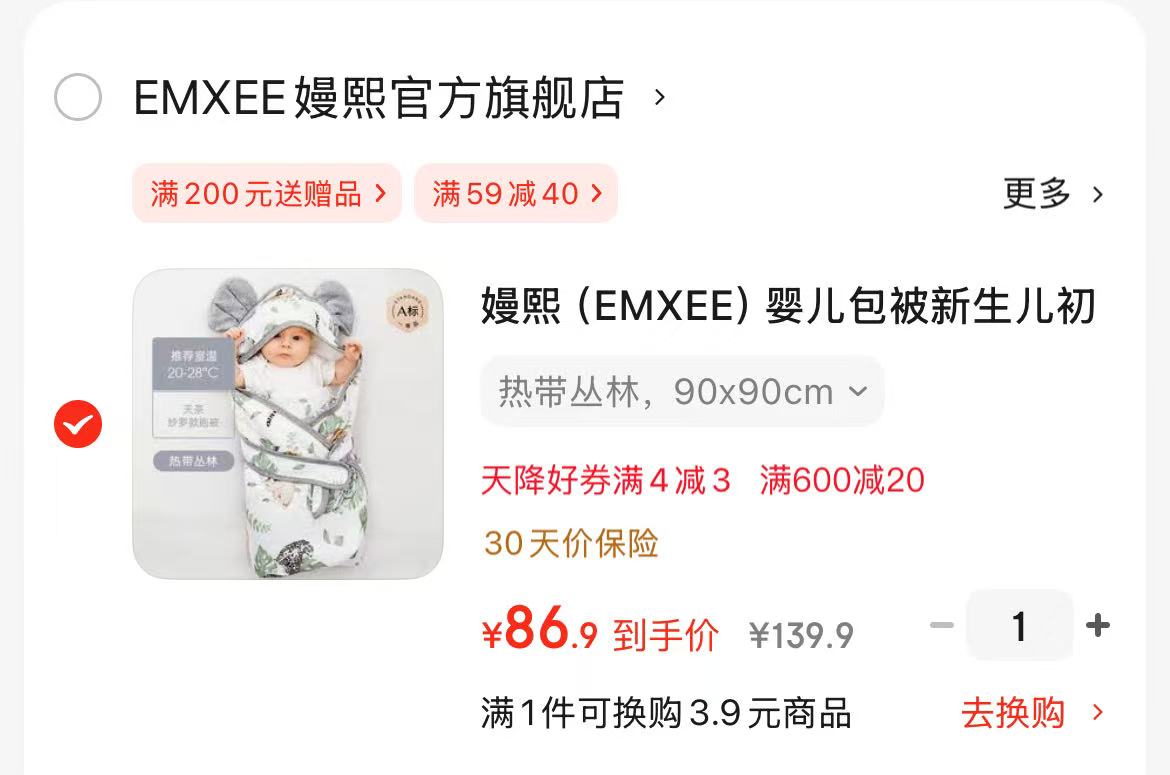The image size is (1170, 775).
Task: Open EMXEE嫚熙官方旗舰店 store page
Action: (378, 98)
